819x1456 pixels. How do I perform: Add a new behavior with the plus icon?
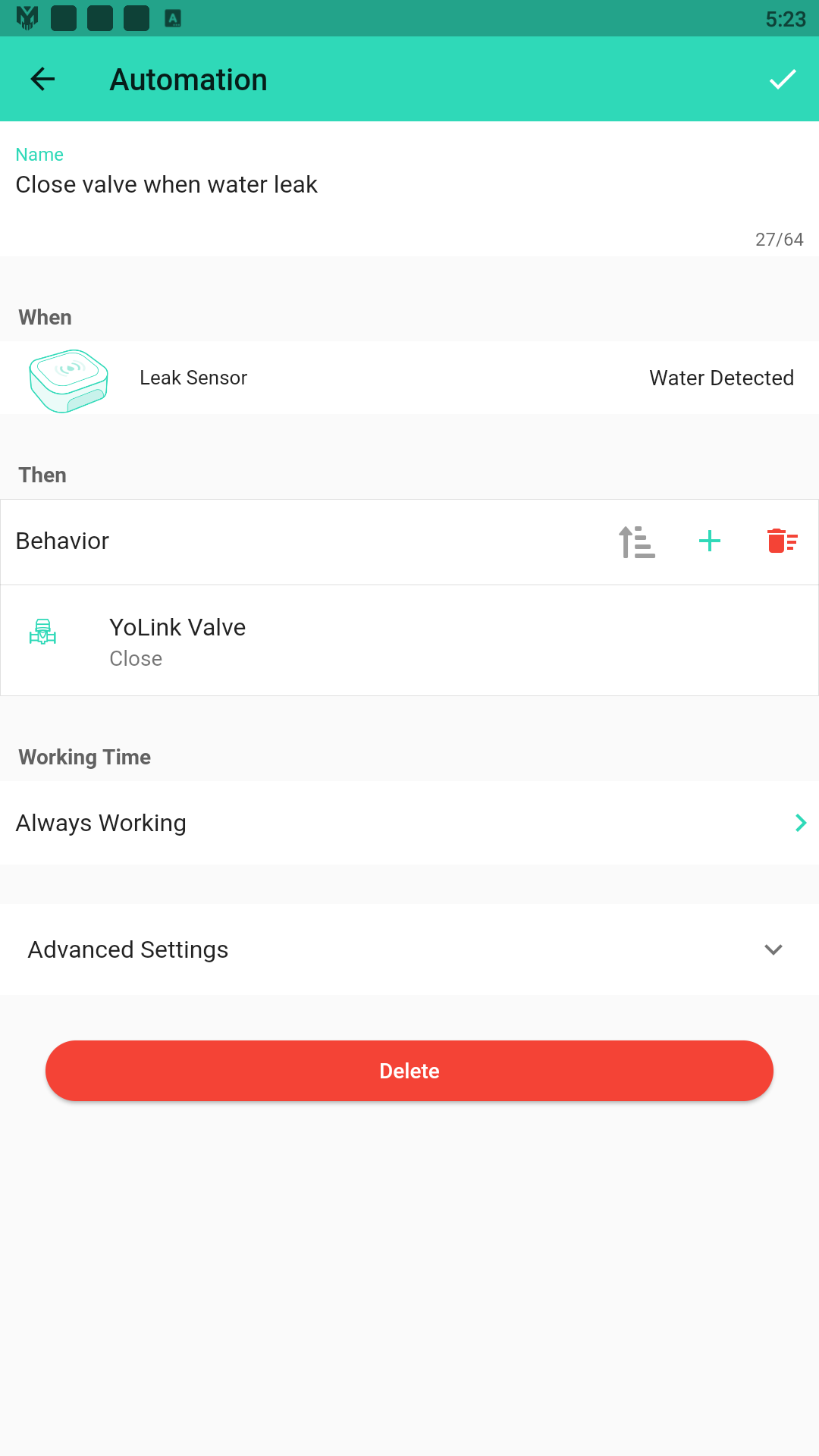tap(710, 541)
